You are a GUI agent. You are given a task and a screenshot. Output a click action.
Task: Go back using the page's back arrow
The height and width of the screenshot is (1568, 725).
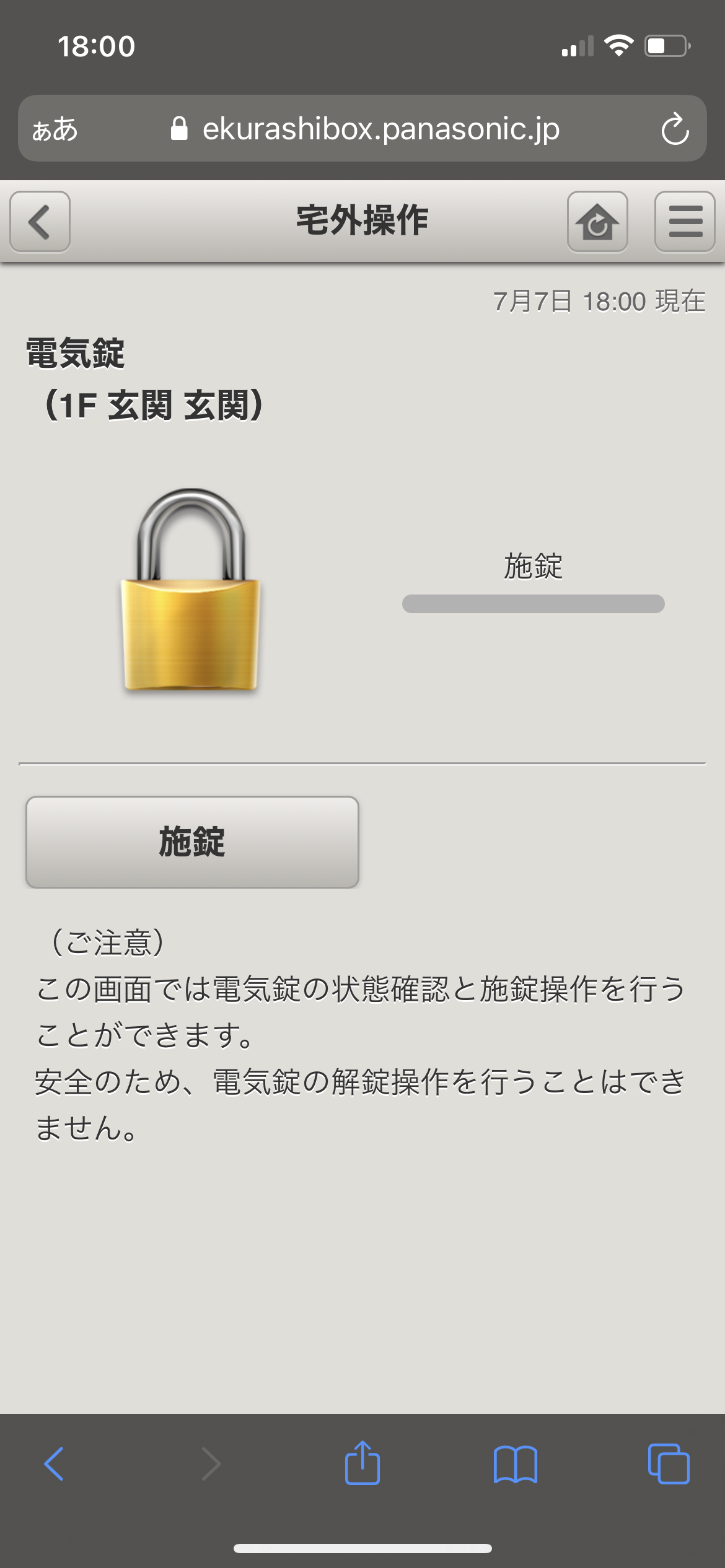point(40,222)
